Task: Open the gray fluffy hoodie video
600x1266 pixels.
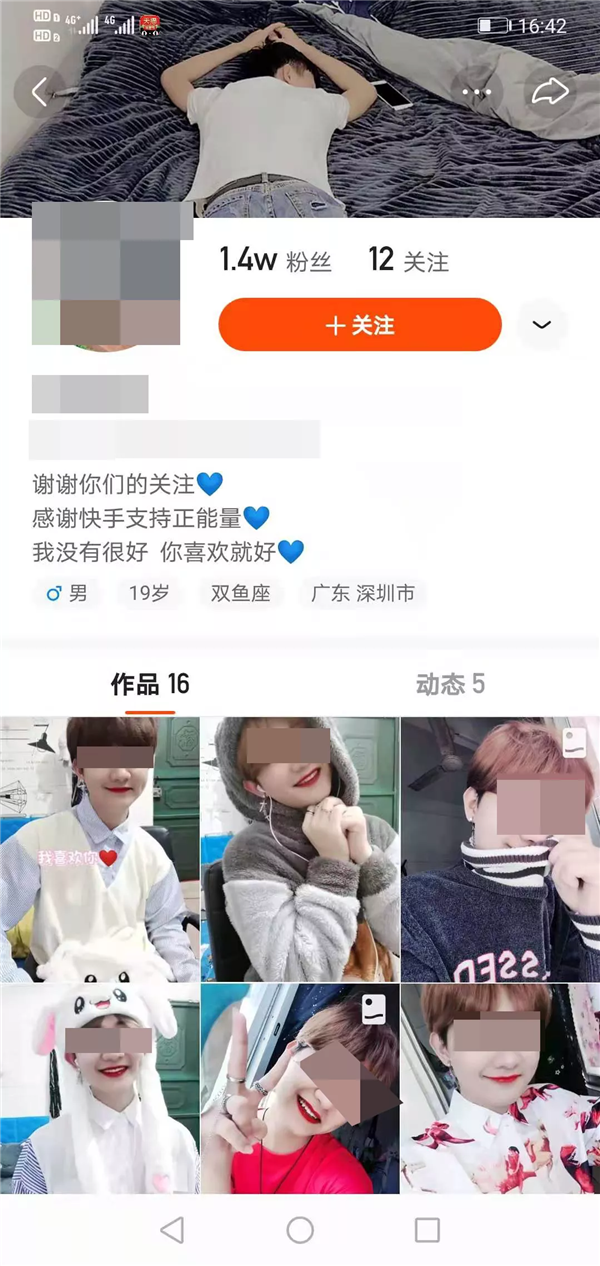Action: click(x=300, y=848)
